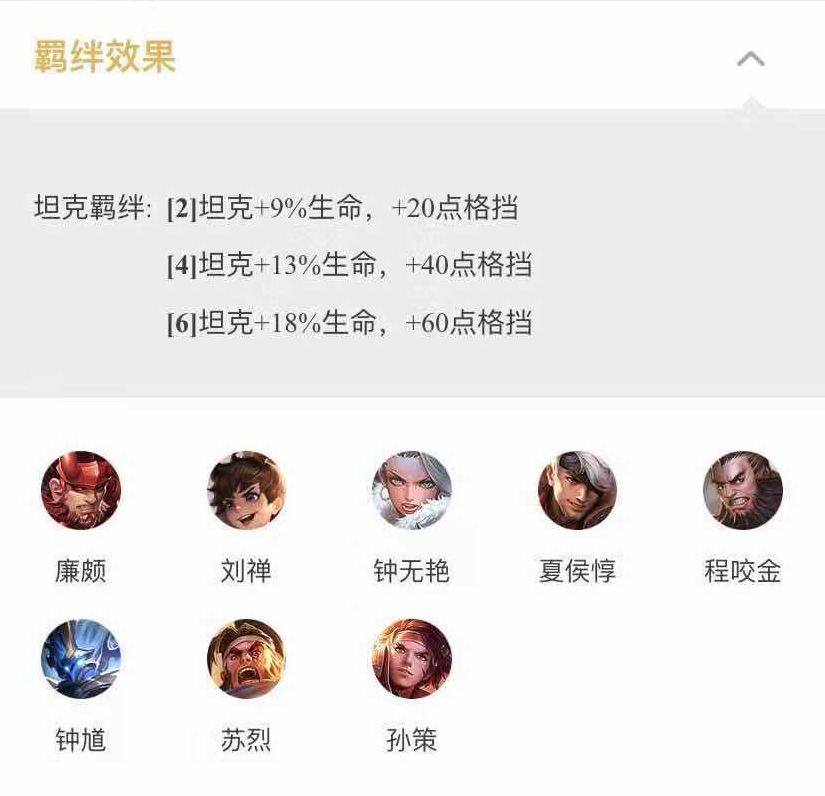Open hero 夏侯惇
The image size is (825, 796).
(577, 490)
